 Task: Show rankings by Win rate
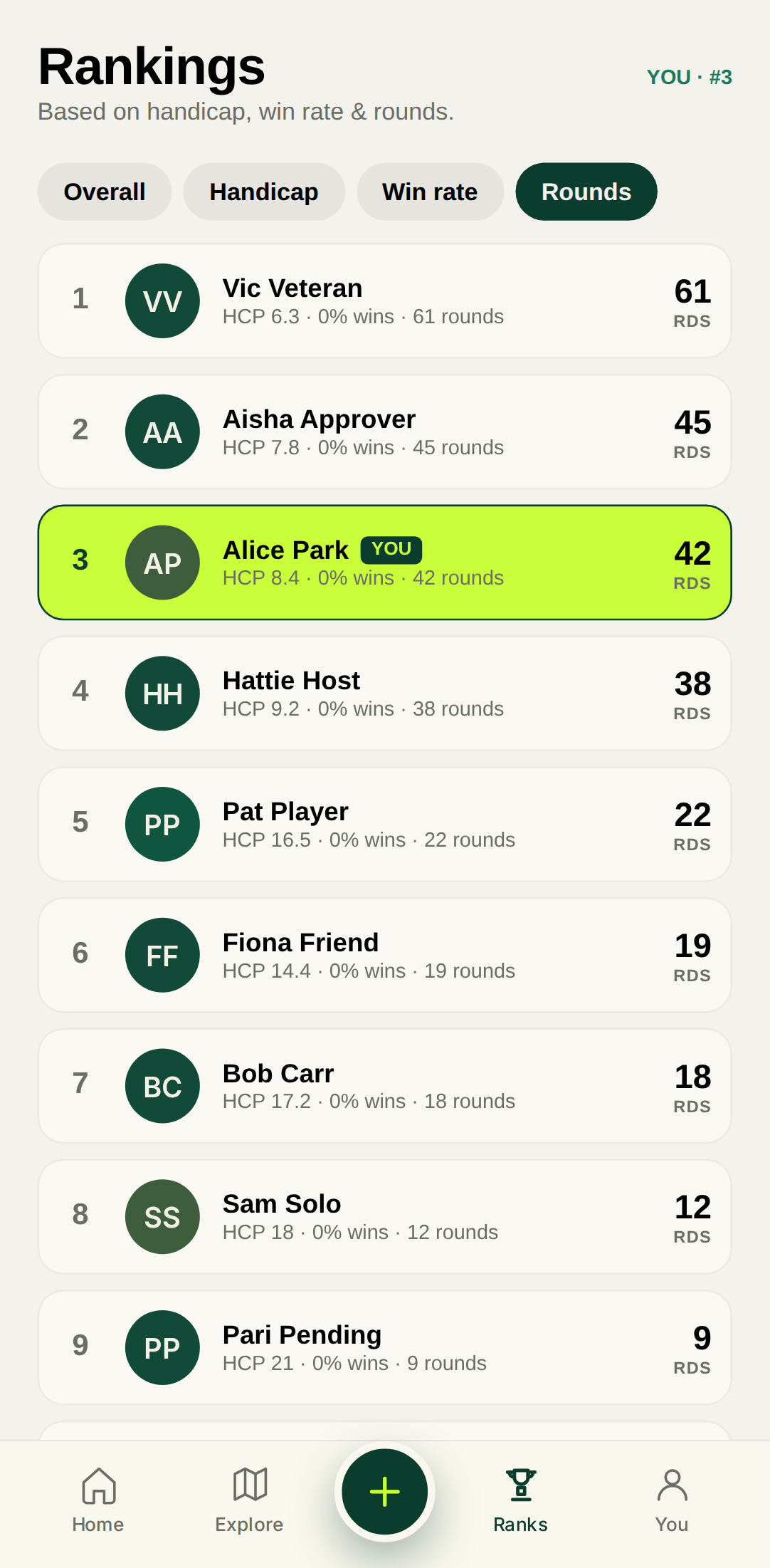coord(430,192)
